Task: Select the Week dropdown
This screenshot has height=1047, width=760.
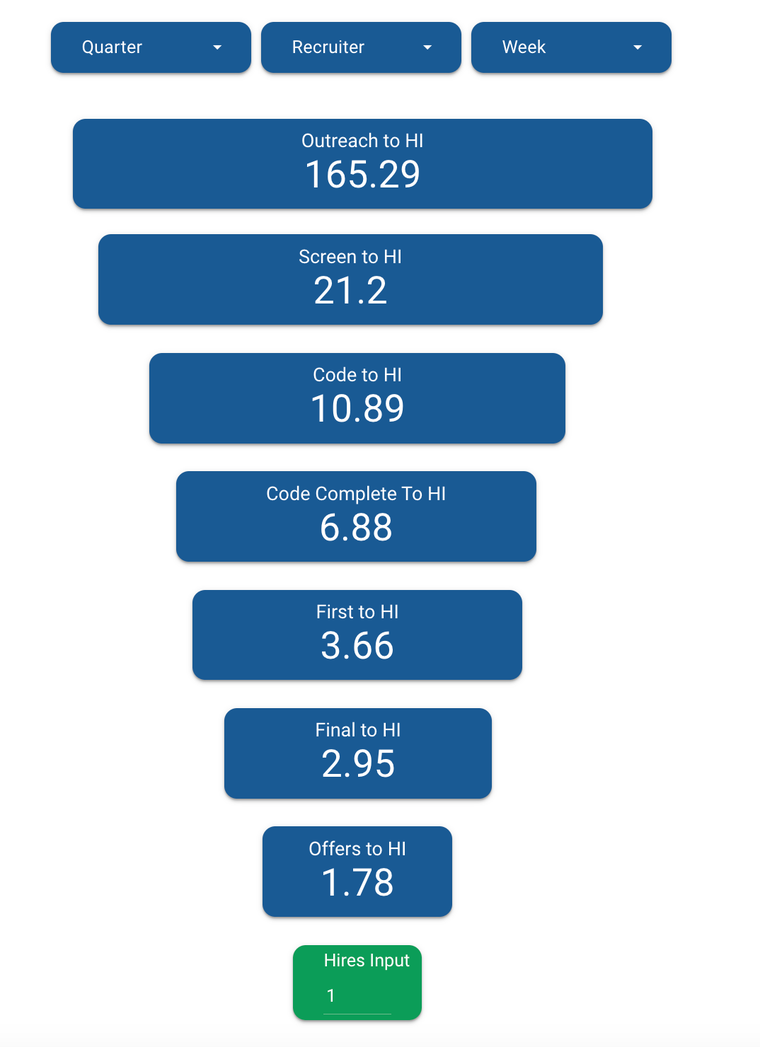Action: click(571, 47)
